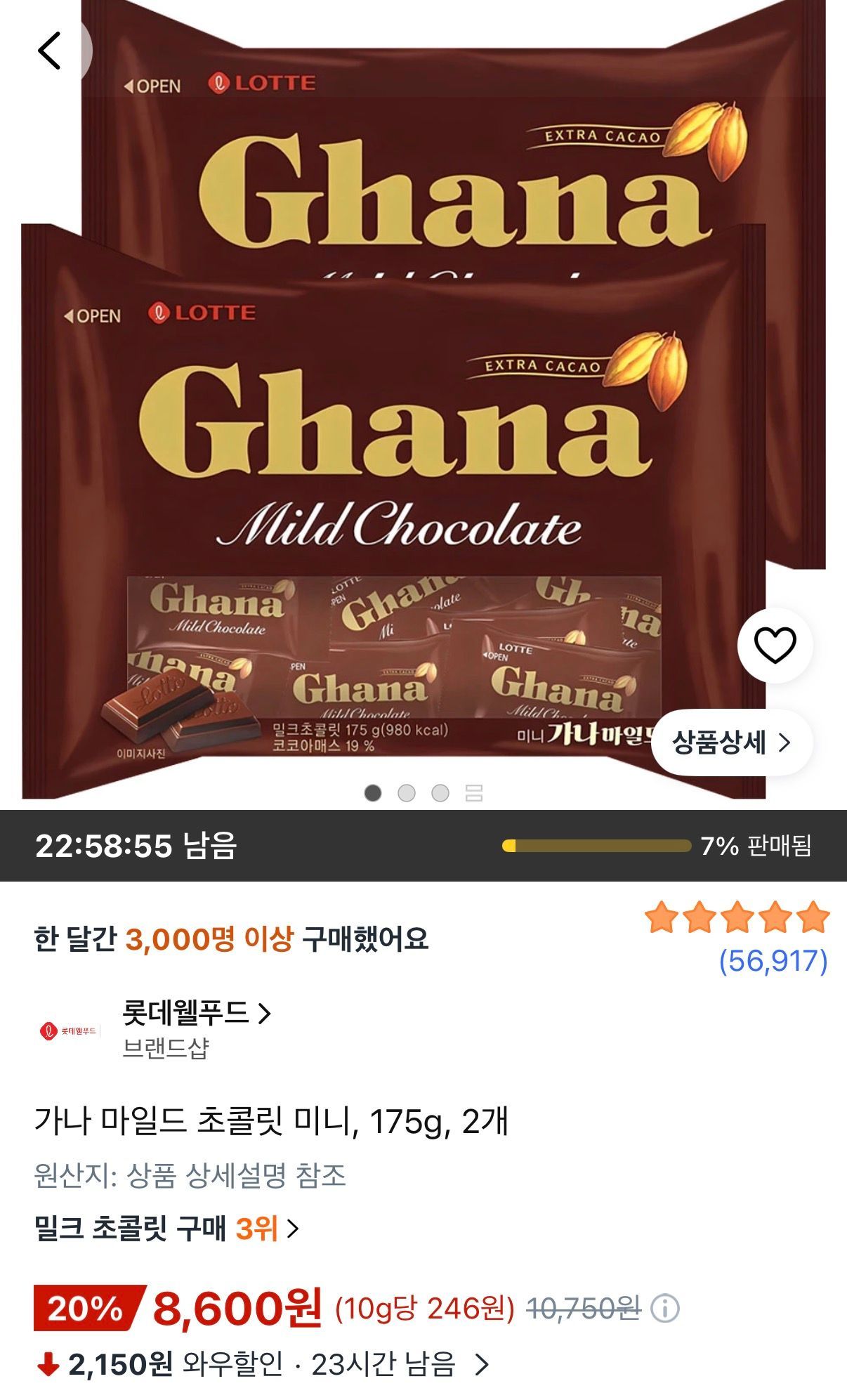This screenshot has width=847, height=1400.
Task: Open the 롯데웰푸드 brand shop
Action: pos(197,1013)
